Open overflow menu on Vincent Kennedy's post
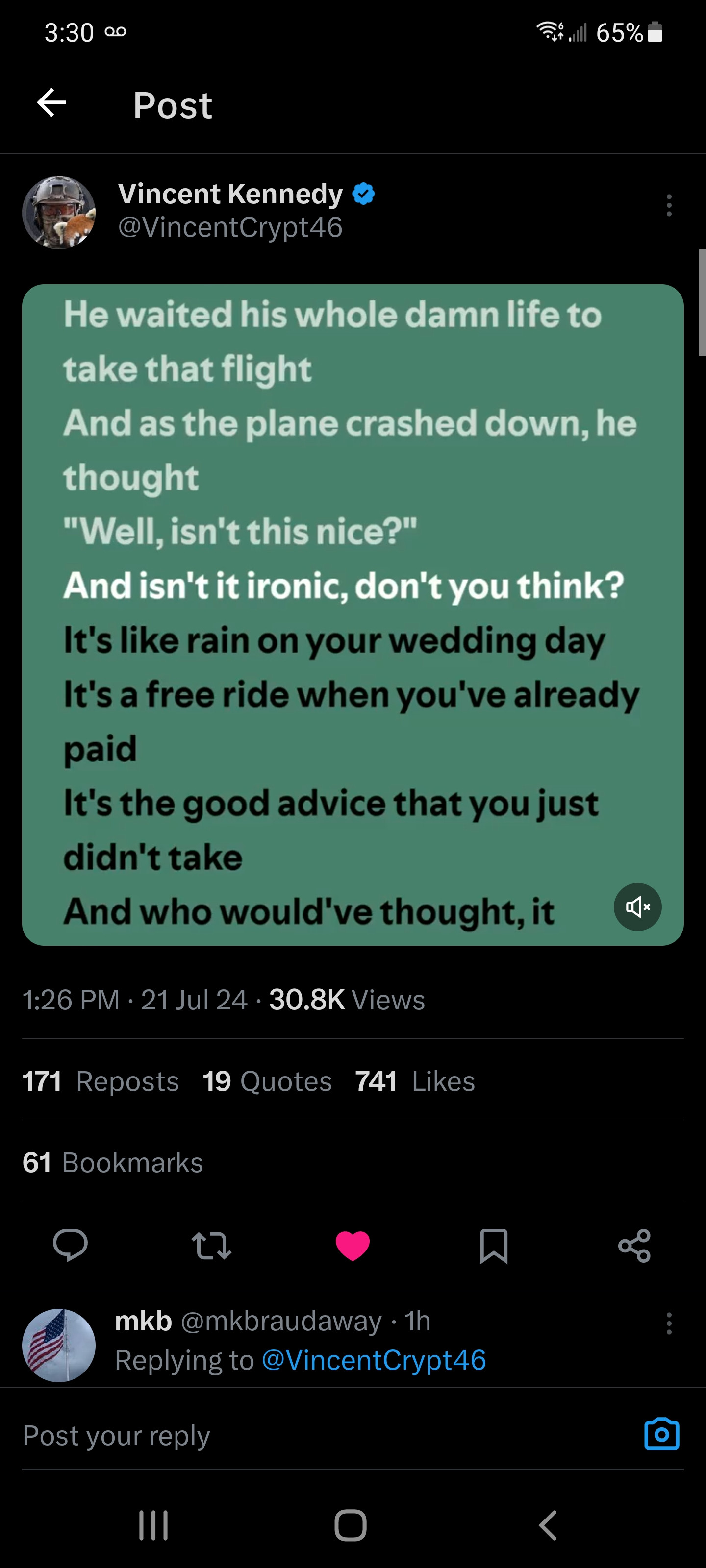The image size is (706, 1568). (x=669, y=206)
